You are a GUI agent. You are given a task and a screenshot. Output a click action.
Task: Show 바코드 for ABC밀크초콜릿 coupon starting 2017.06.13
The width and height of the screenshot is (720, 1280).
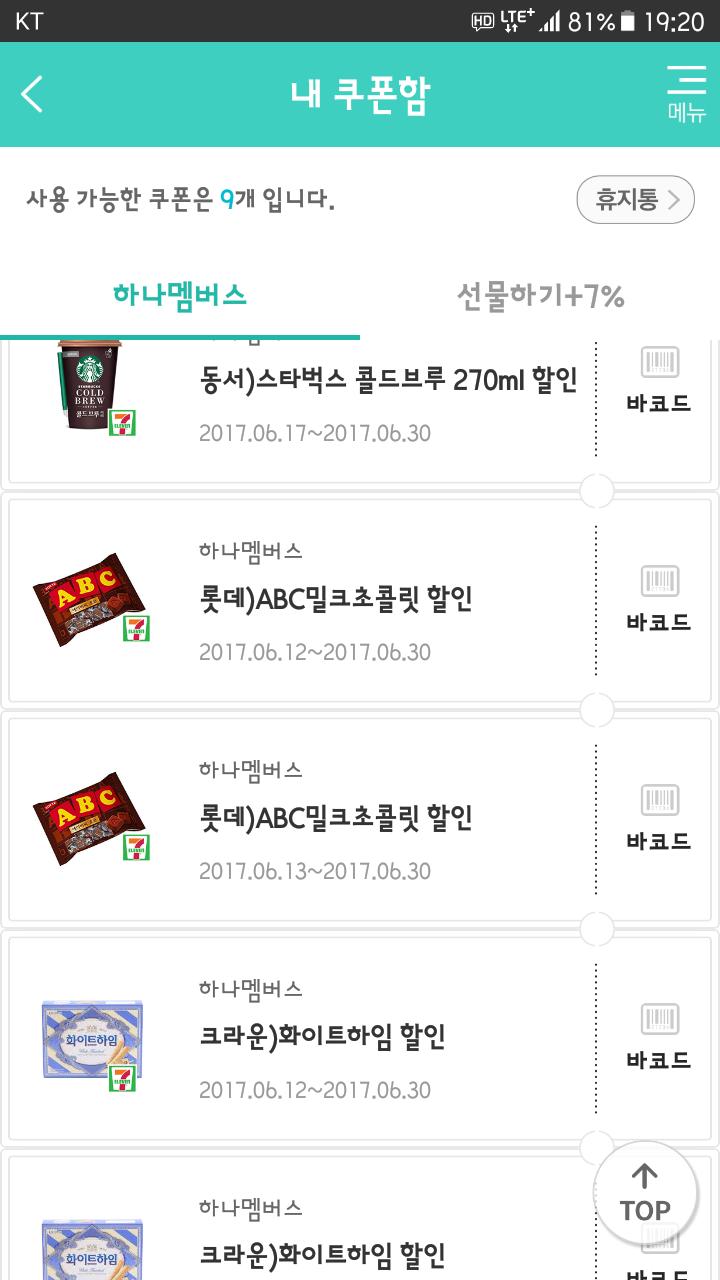pyautogui.click(x=659, y=817)
